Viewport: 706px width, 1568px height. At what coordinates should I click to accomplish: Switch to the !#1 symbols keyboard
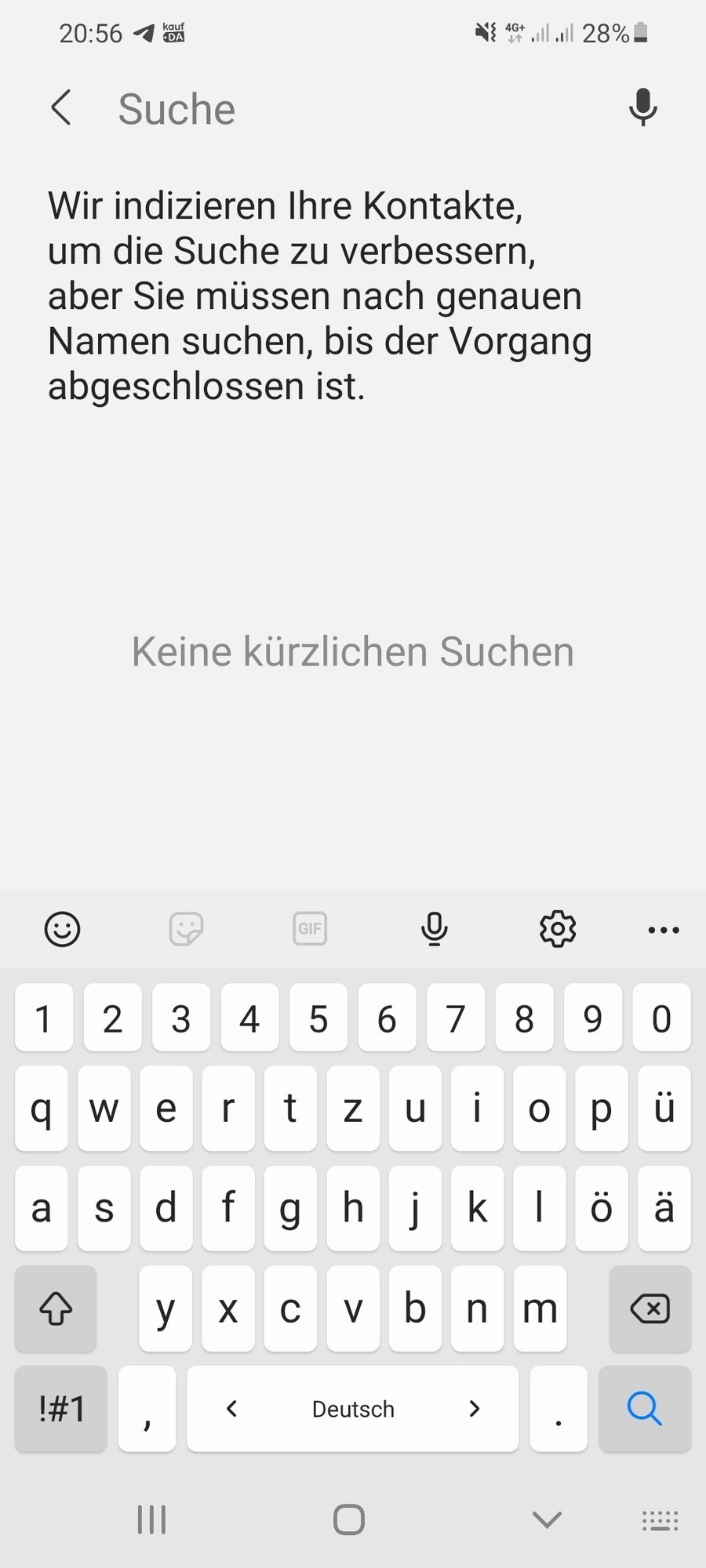(61, 1409)
